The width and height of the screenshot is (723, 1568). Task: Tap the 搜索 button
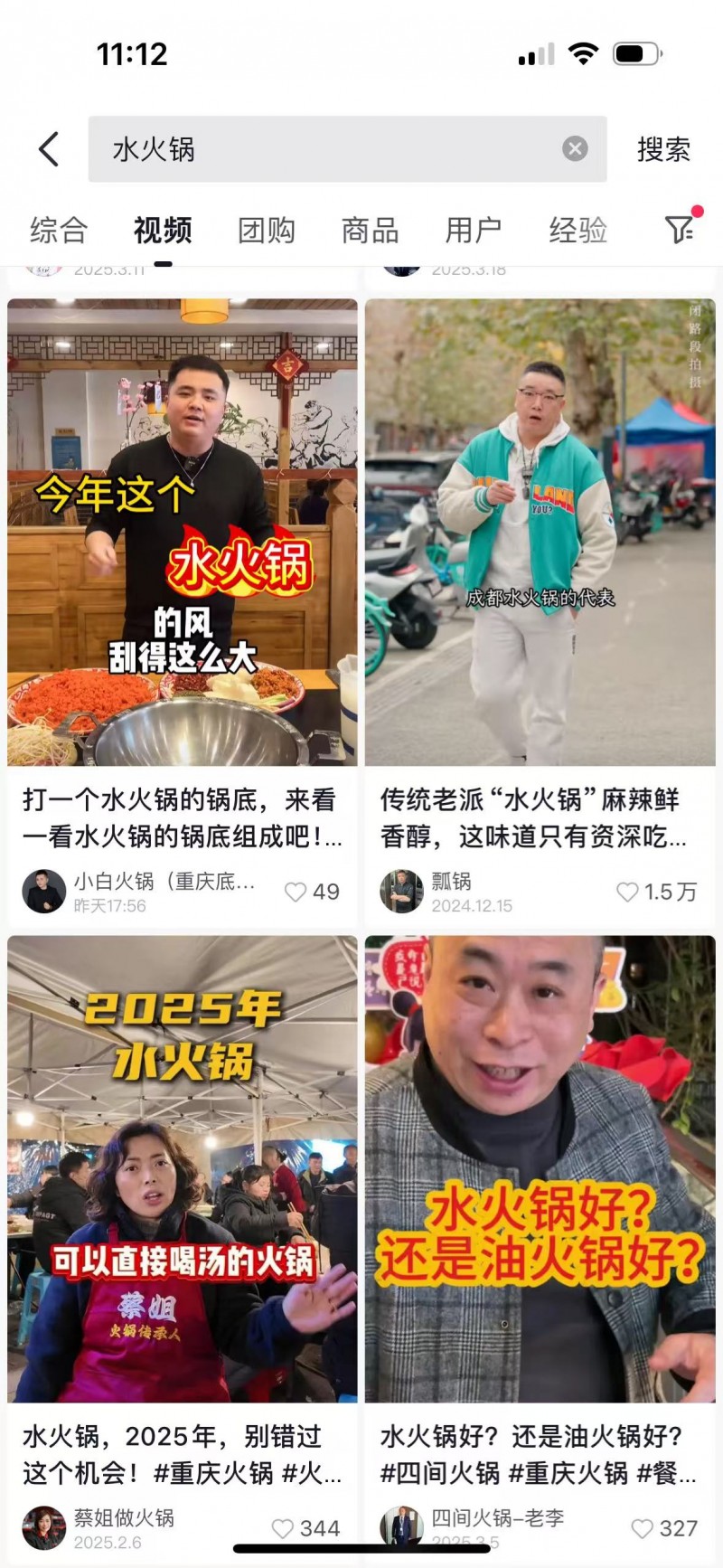(x=663, y=149)
